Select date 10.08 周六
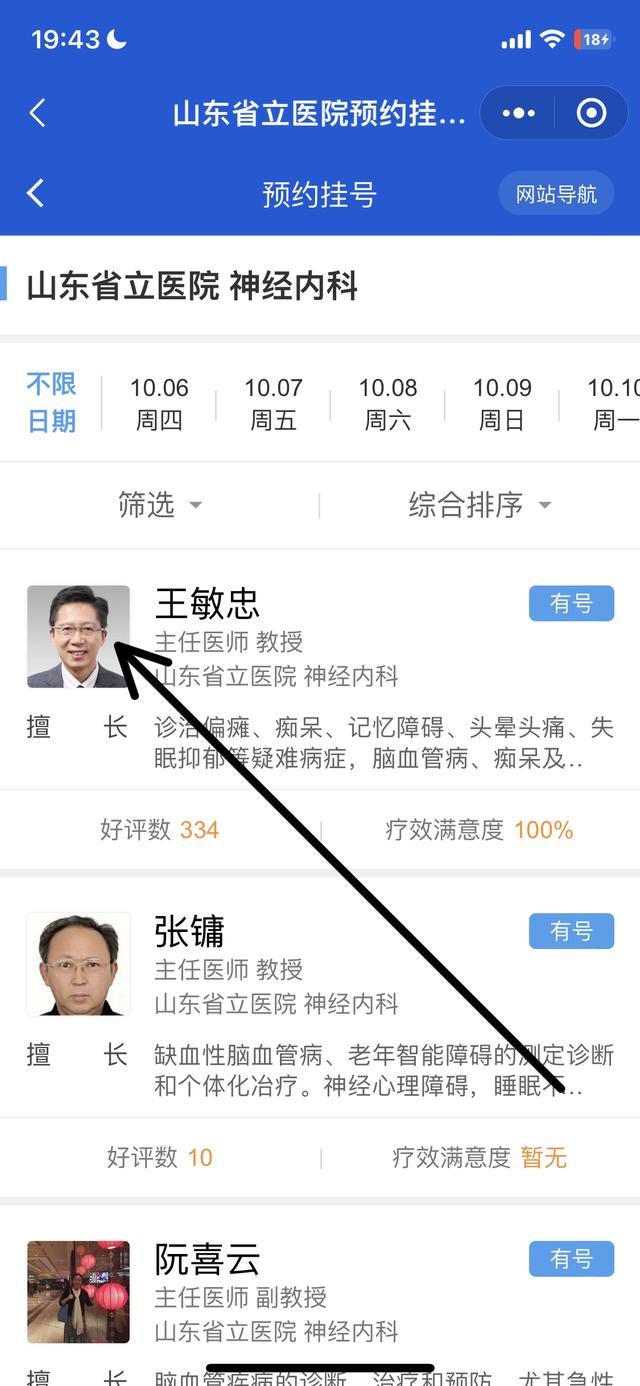Screen dimensions: 640x1386 click(x=388, y=403)
